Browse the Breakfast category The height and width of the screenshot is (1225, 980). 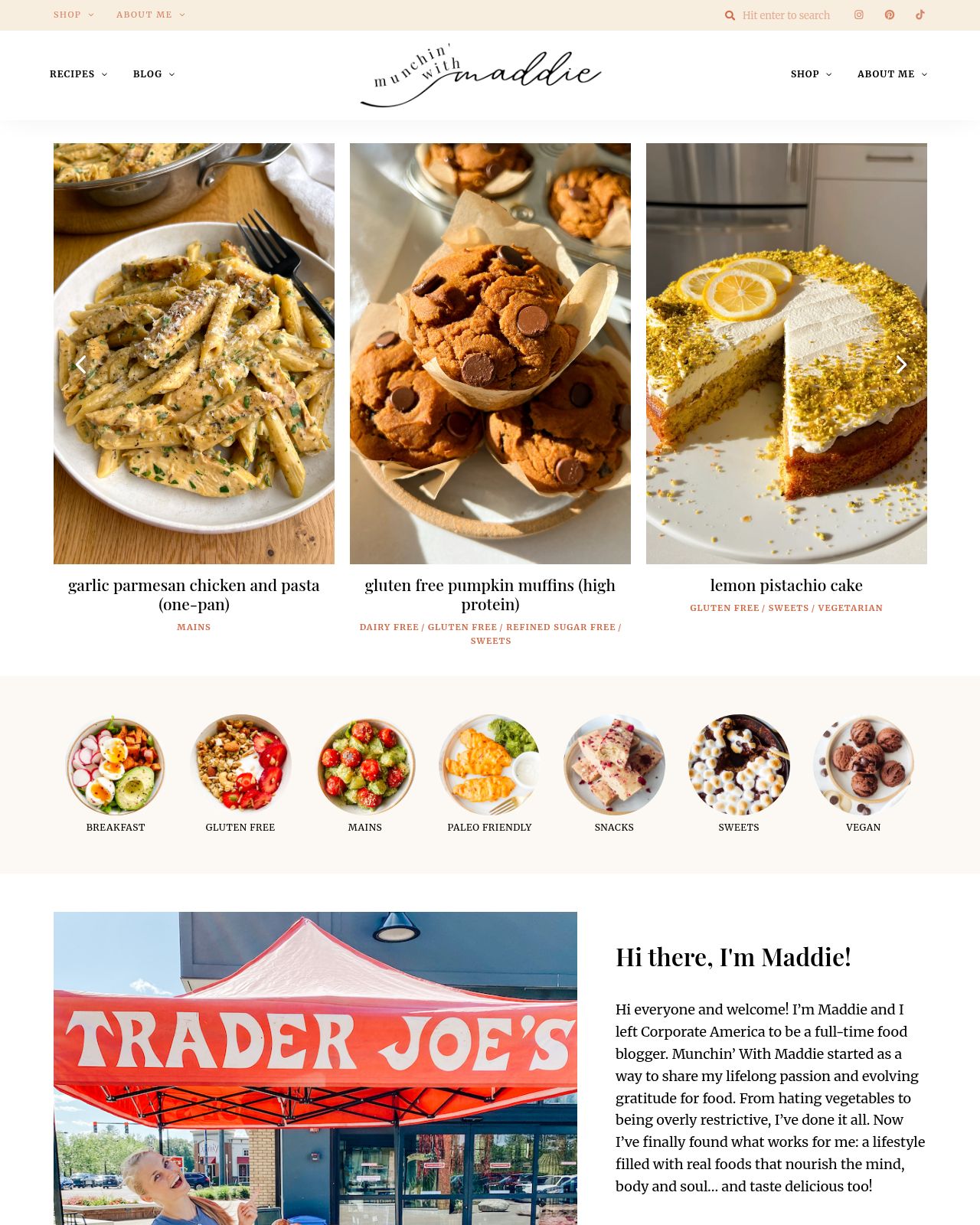116,765
